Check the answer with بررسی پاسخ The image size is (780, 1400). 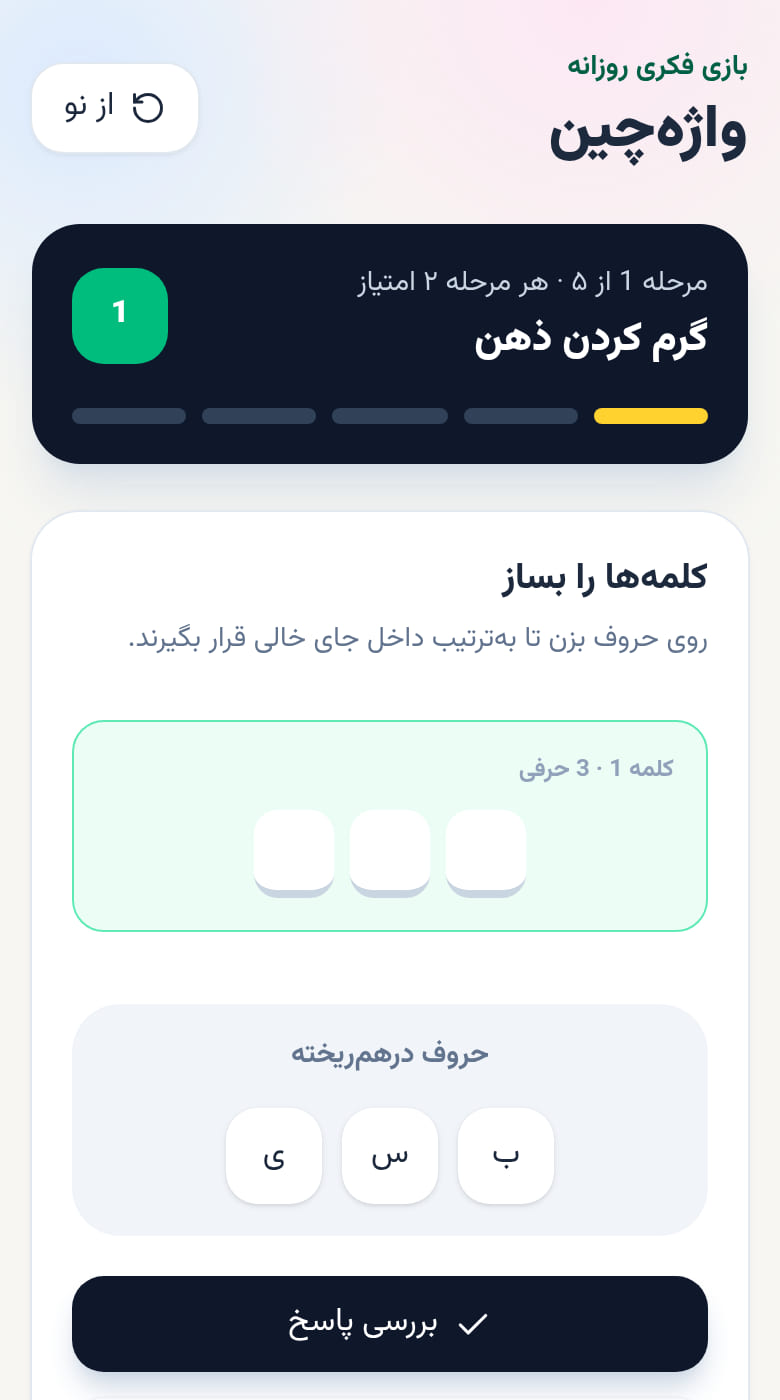pos(390,1323)
